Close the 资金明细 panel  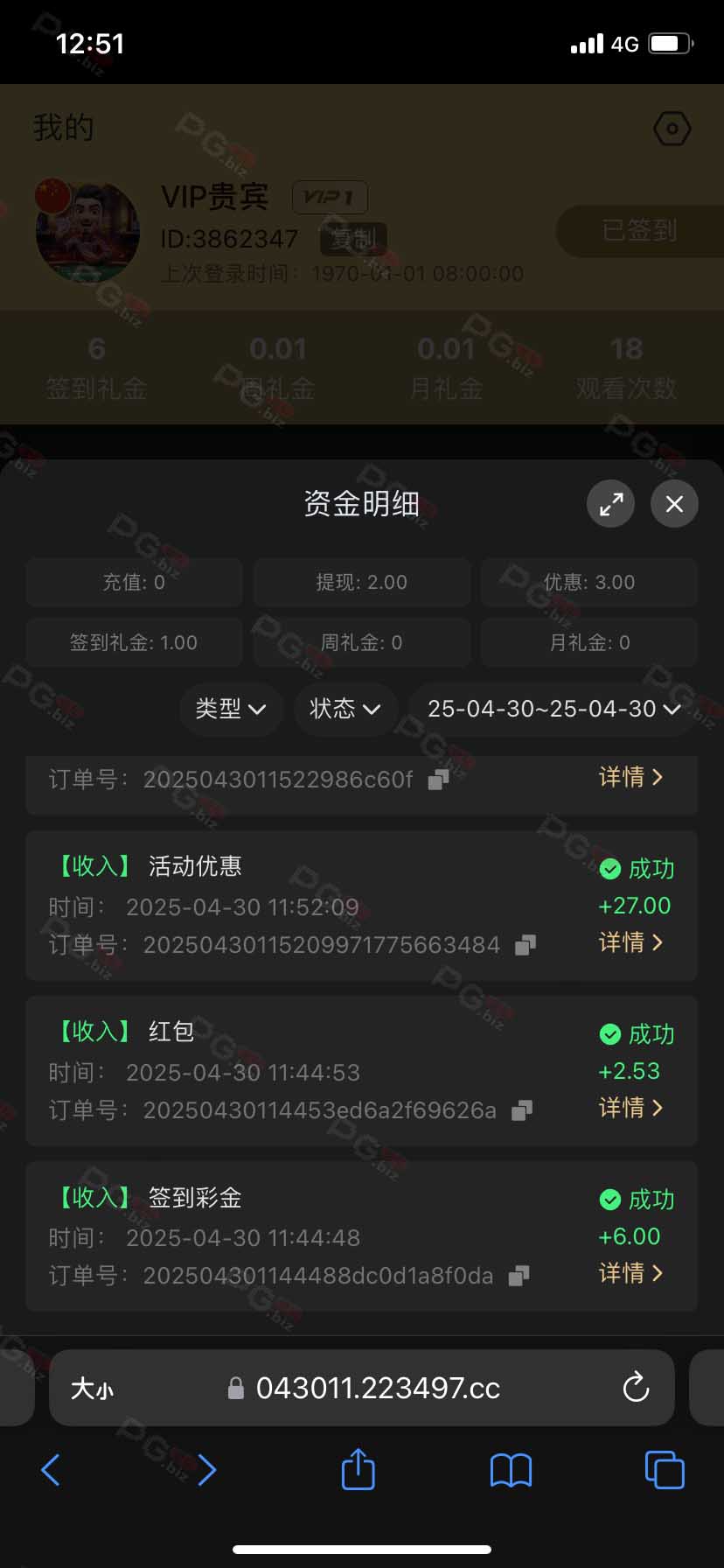pyautogui.click(x=674, y=504)
